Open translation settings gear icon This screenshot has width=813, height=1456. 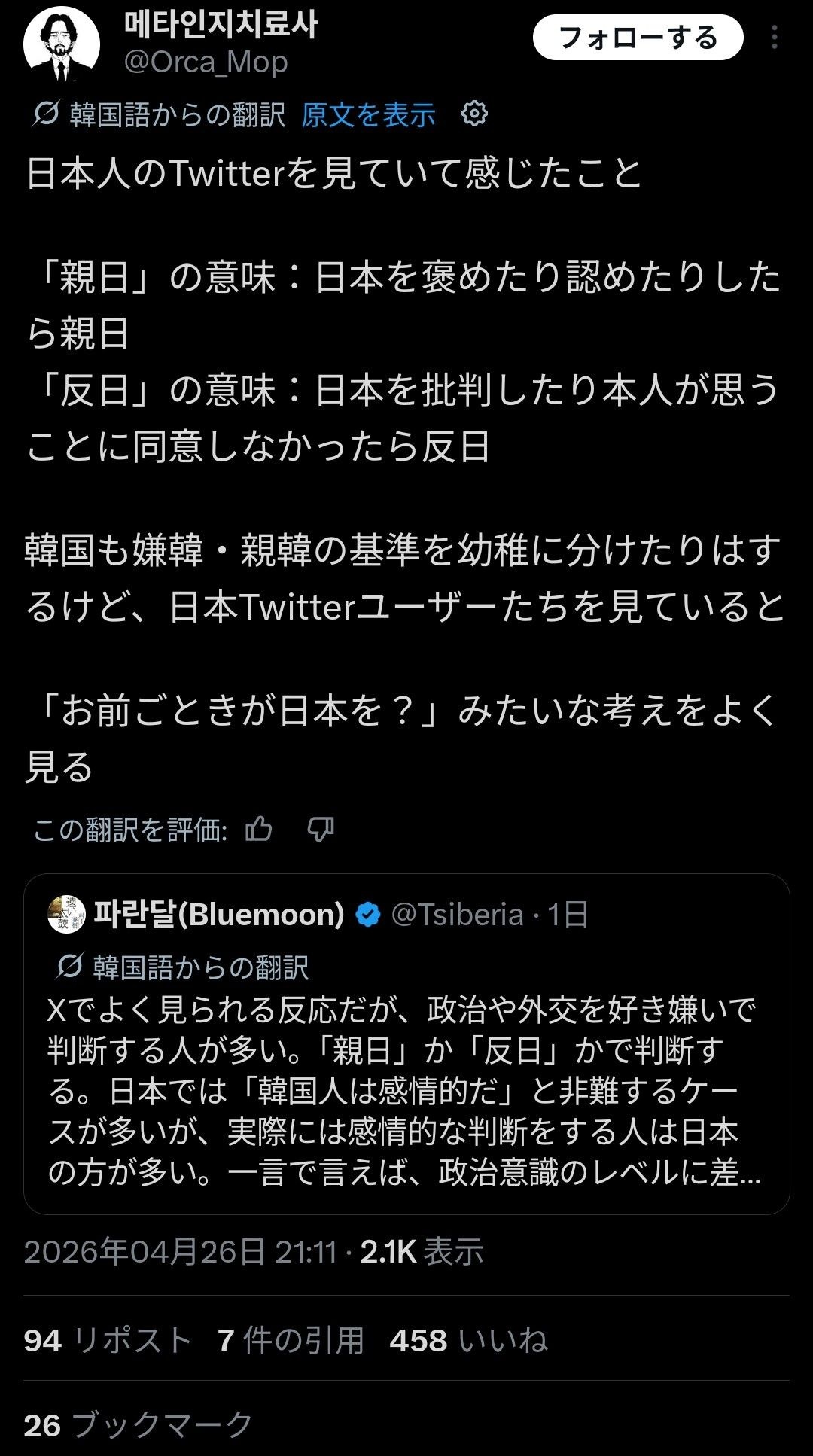click(x=474, y=114)
